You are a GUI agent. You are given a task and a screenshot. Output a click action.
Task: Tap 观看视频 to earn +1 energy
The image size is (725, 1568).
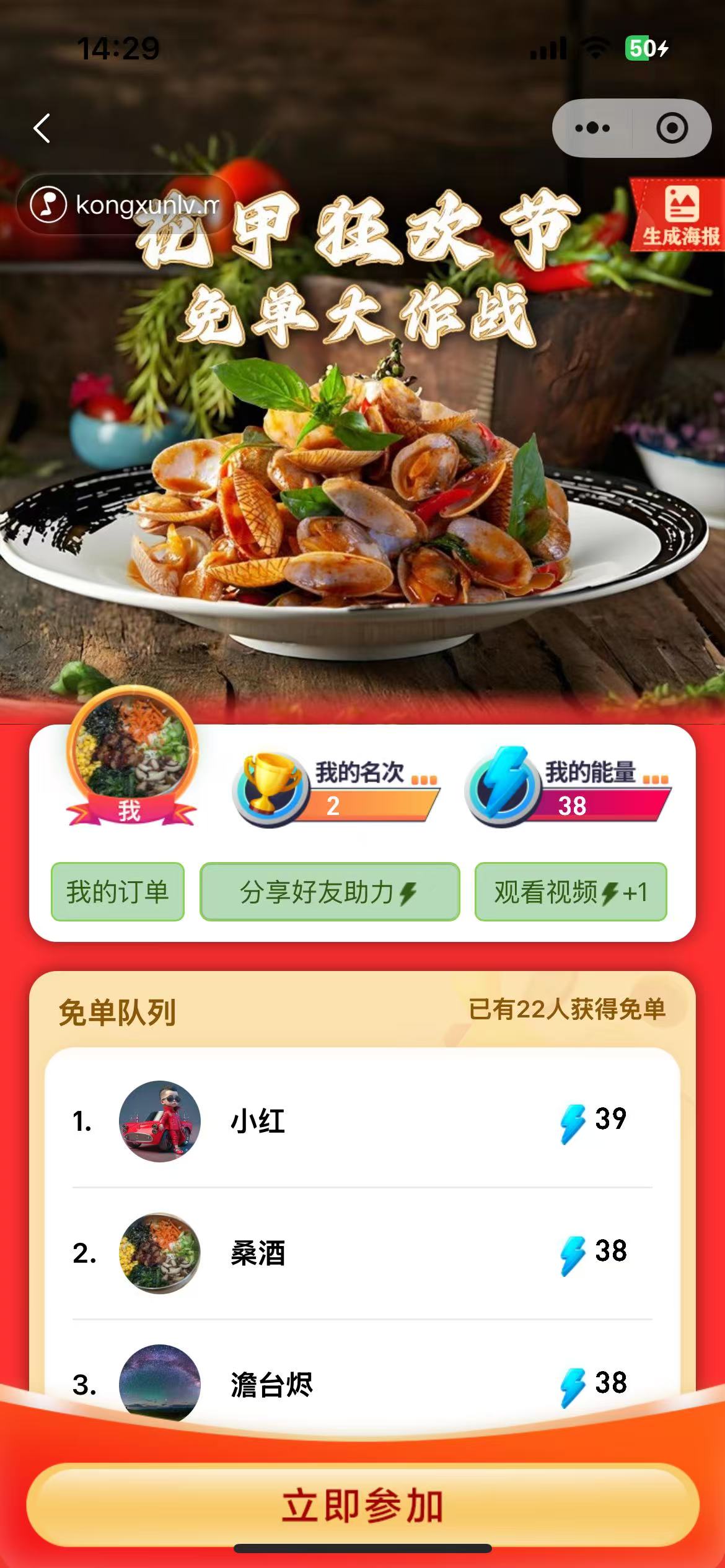tap(571, 892)
